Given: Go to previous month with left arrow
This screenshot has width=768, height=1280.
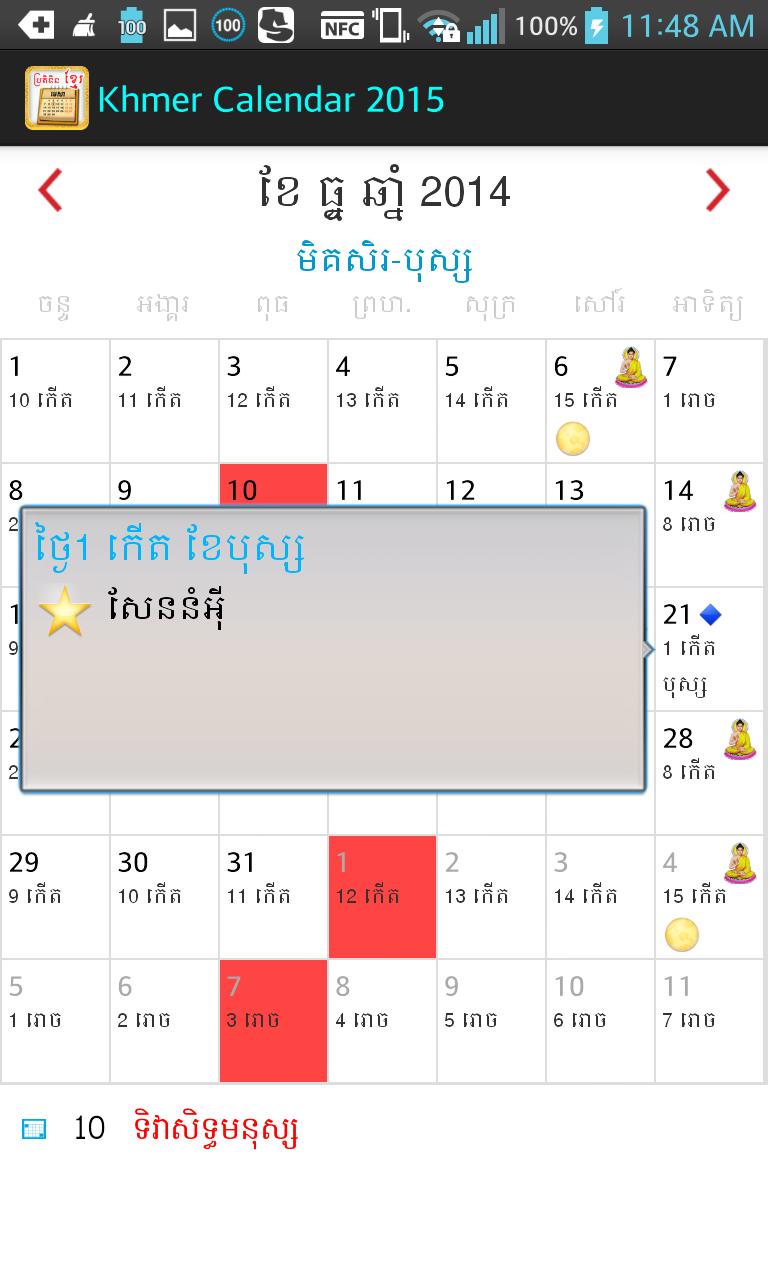Looking at the screenshot, I should [49, 190].
